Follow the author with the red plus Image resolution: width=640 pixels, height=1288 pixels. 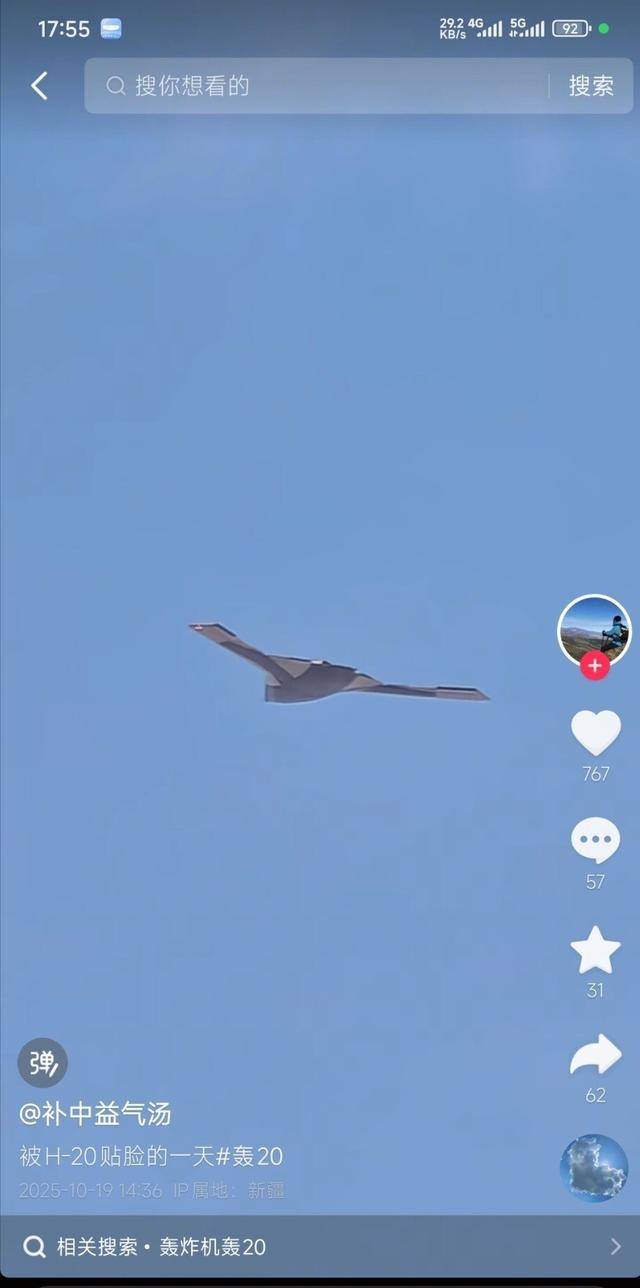tap(595, 666)
